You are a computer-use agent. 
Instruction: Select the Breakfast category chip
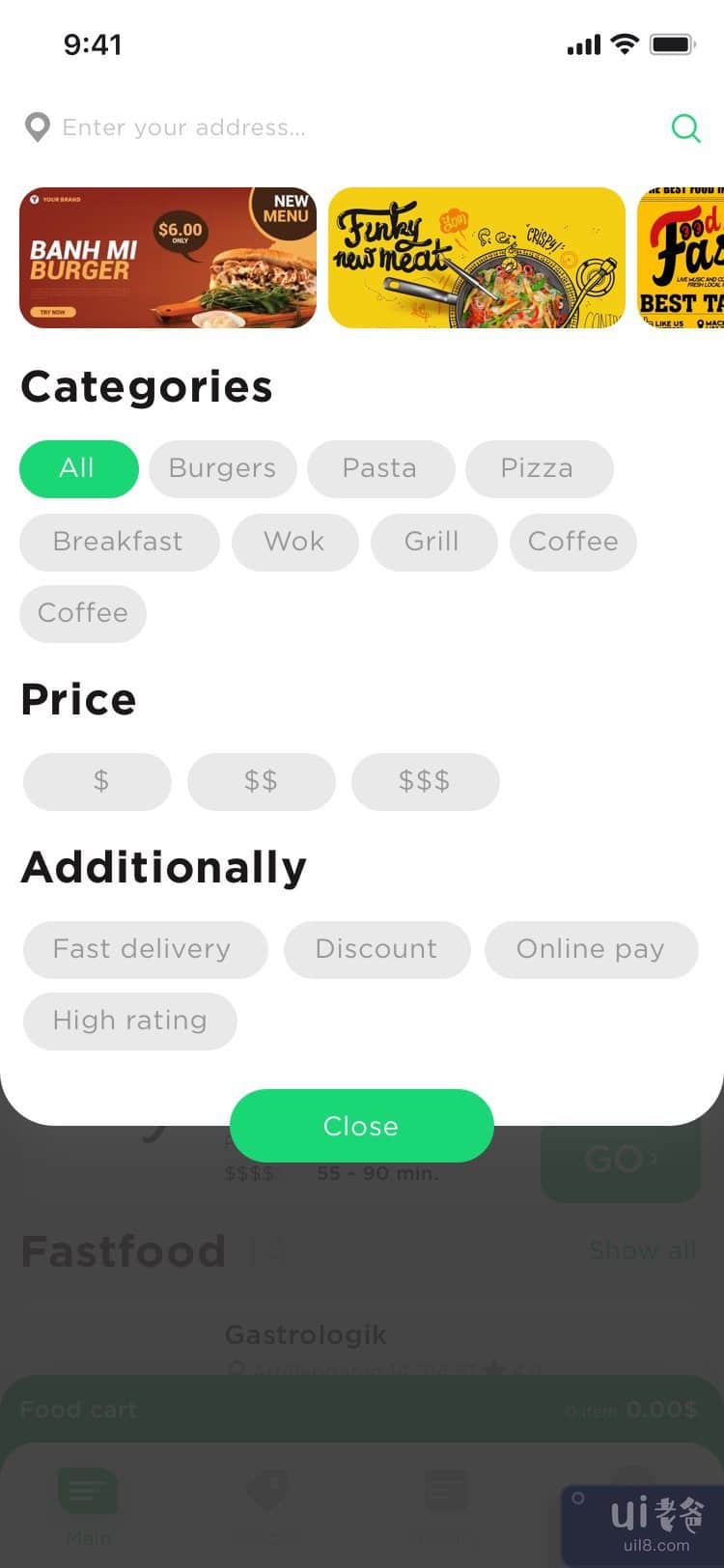click(x=119, y=542)
